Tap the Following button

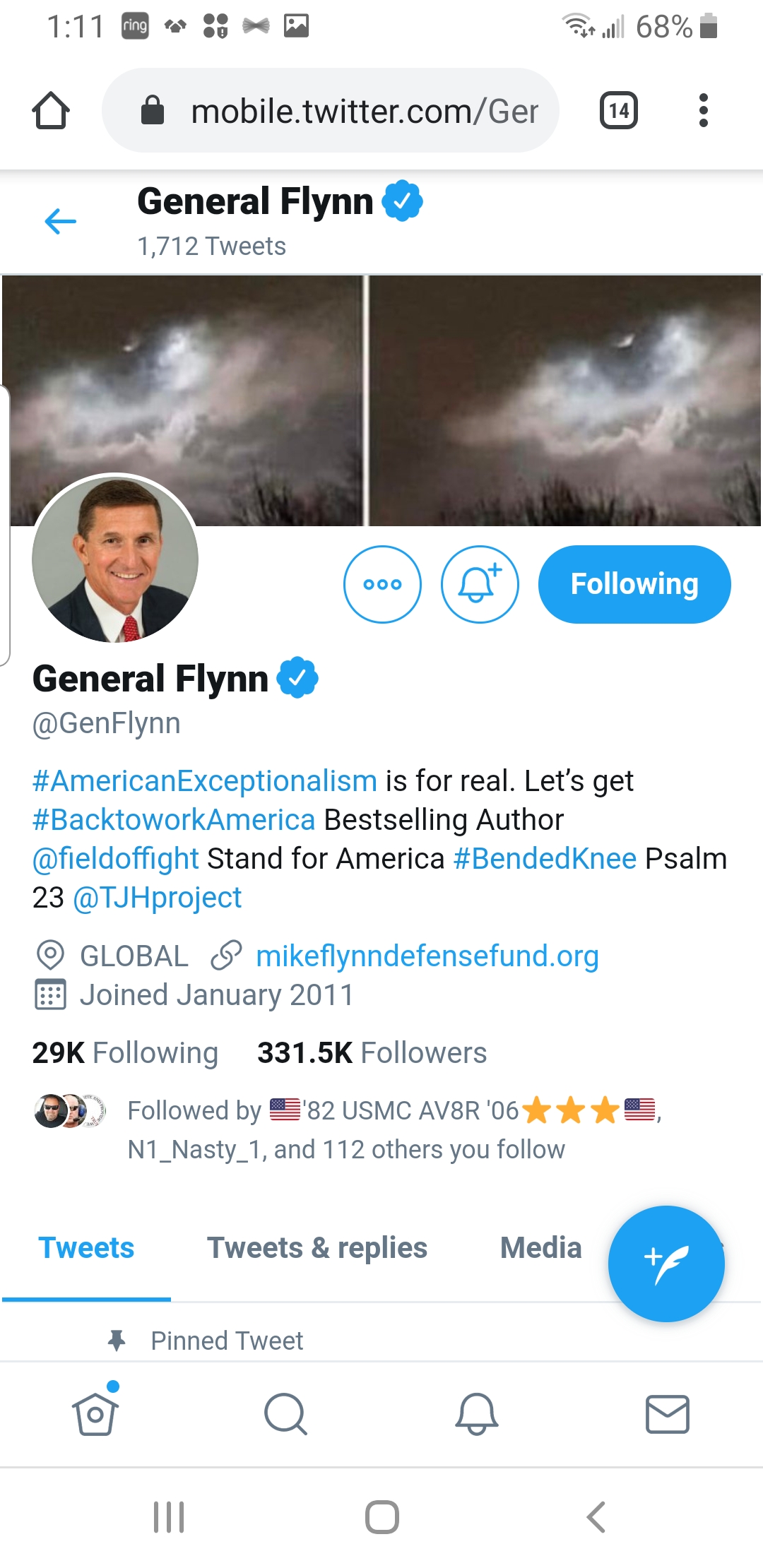click(634, 584)
